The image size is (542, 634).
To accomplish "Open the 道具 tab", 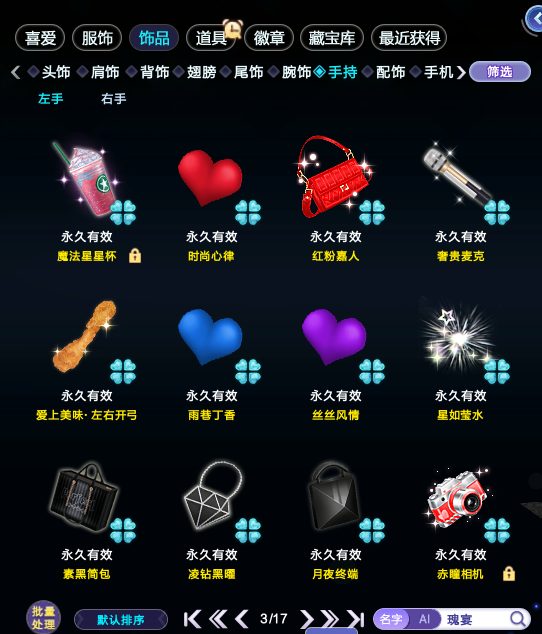I will click(211, 38).
